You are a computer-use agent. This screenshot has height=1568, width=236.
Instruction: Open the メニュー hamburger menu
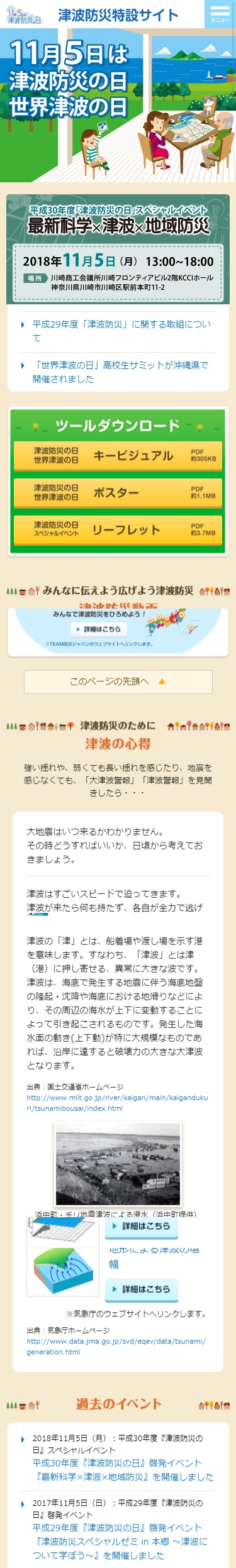(x=220, y=14)
